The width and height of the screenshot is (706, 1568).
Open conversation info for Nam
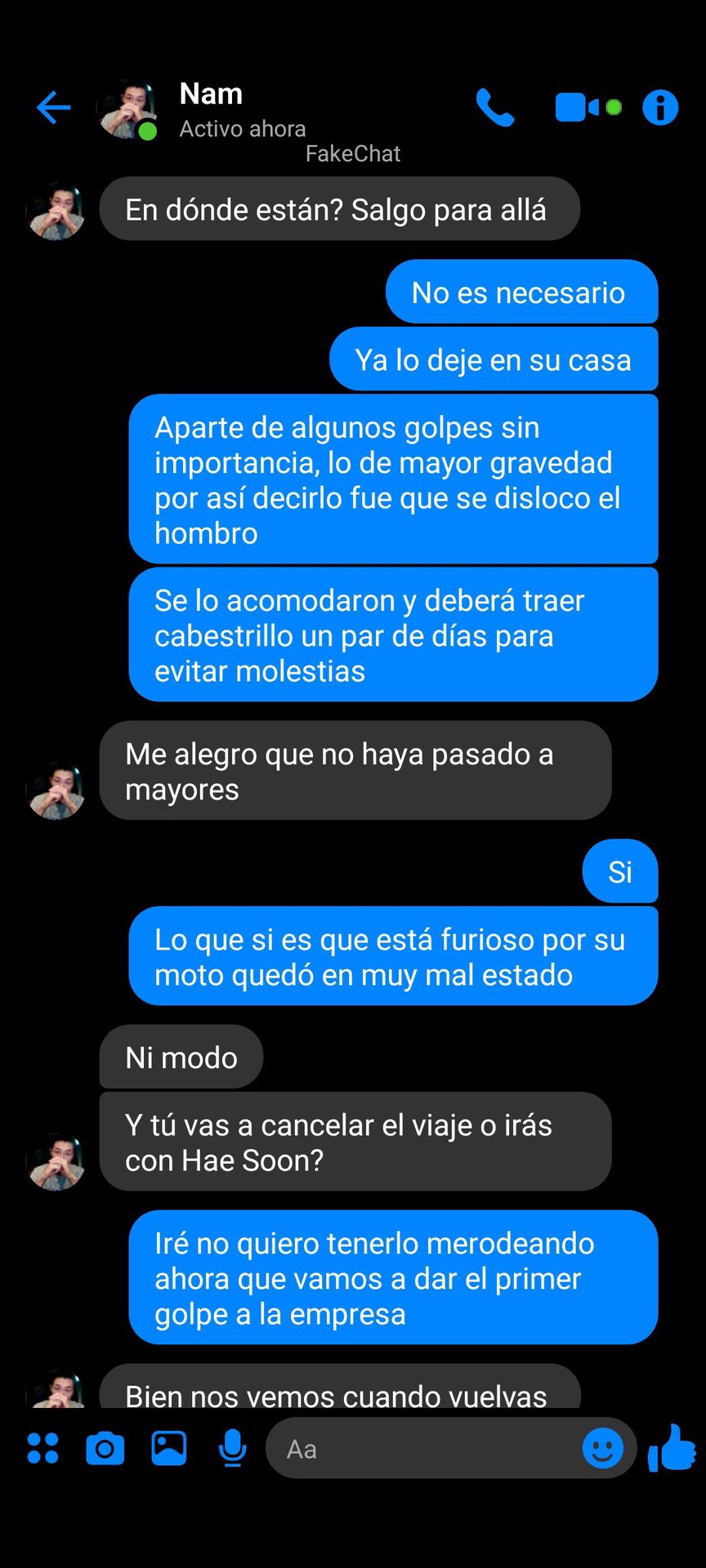pos(660,108)
